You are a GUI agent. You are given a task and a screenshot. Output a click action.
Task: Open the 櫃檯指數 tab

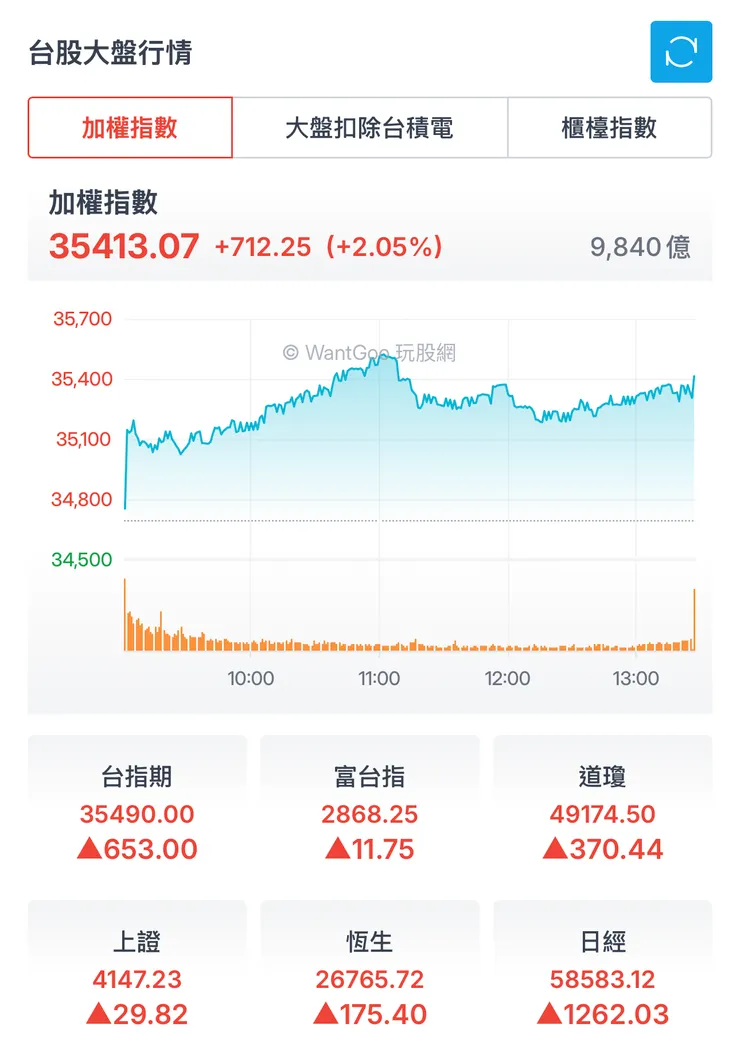pos(609,128)
